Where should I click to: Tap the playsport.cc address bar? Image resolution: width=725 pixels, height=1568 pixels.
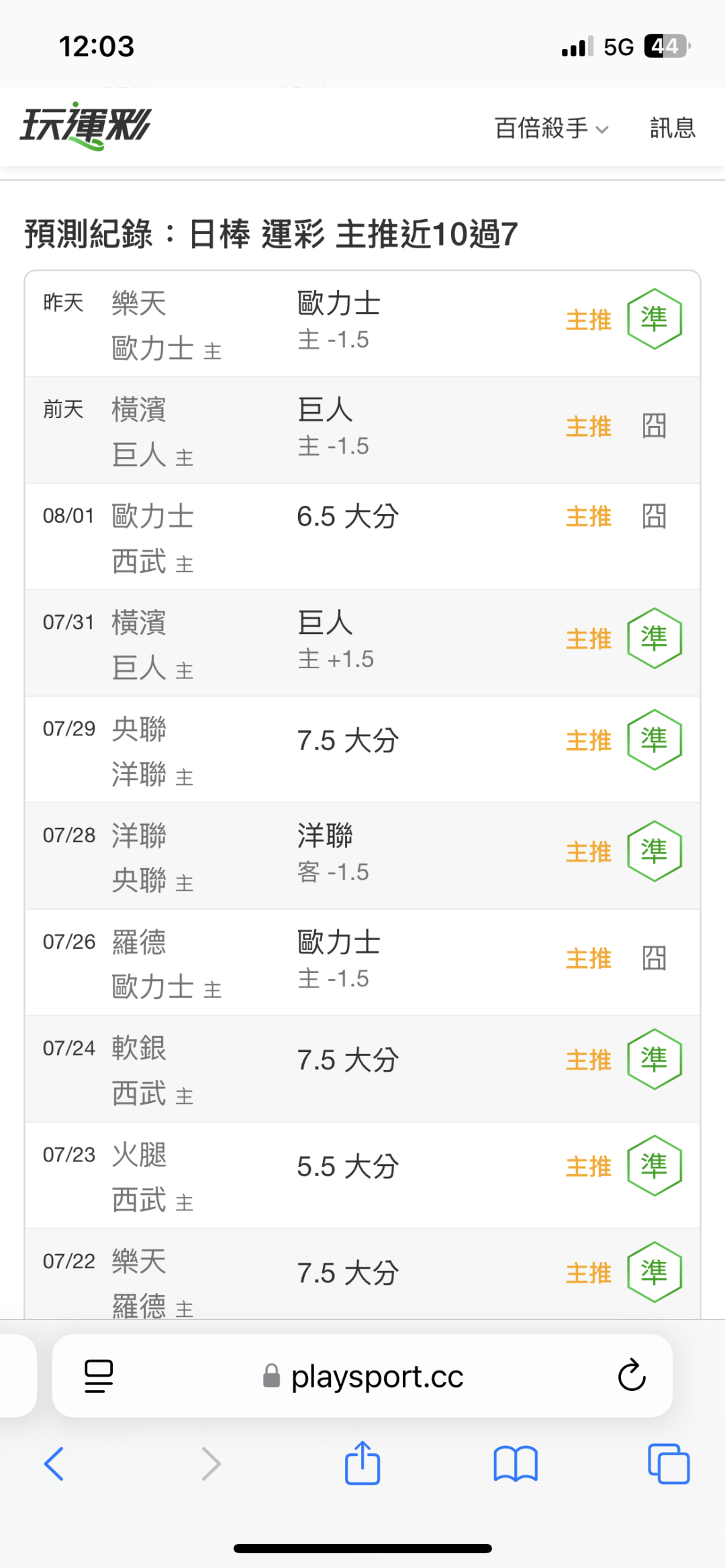[x=362, y=1377]
